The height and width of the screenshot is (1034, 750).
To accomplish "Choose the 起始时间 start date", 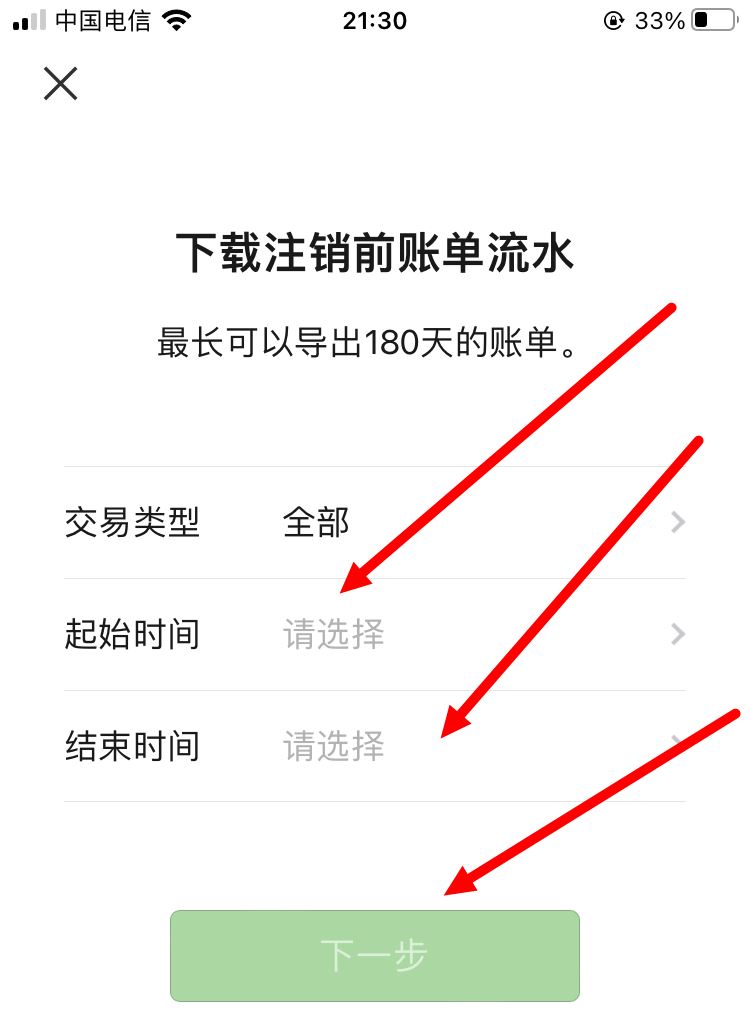I will [x=374, y=634].
